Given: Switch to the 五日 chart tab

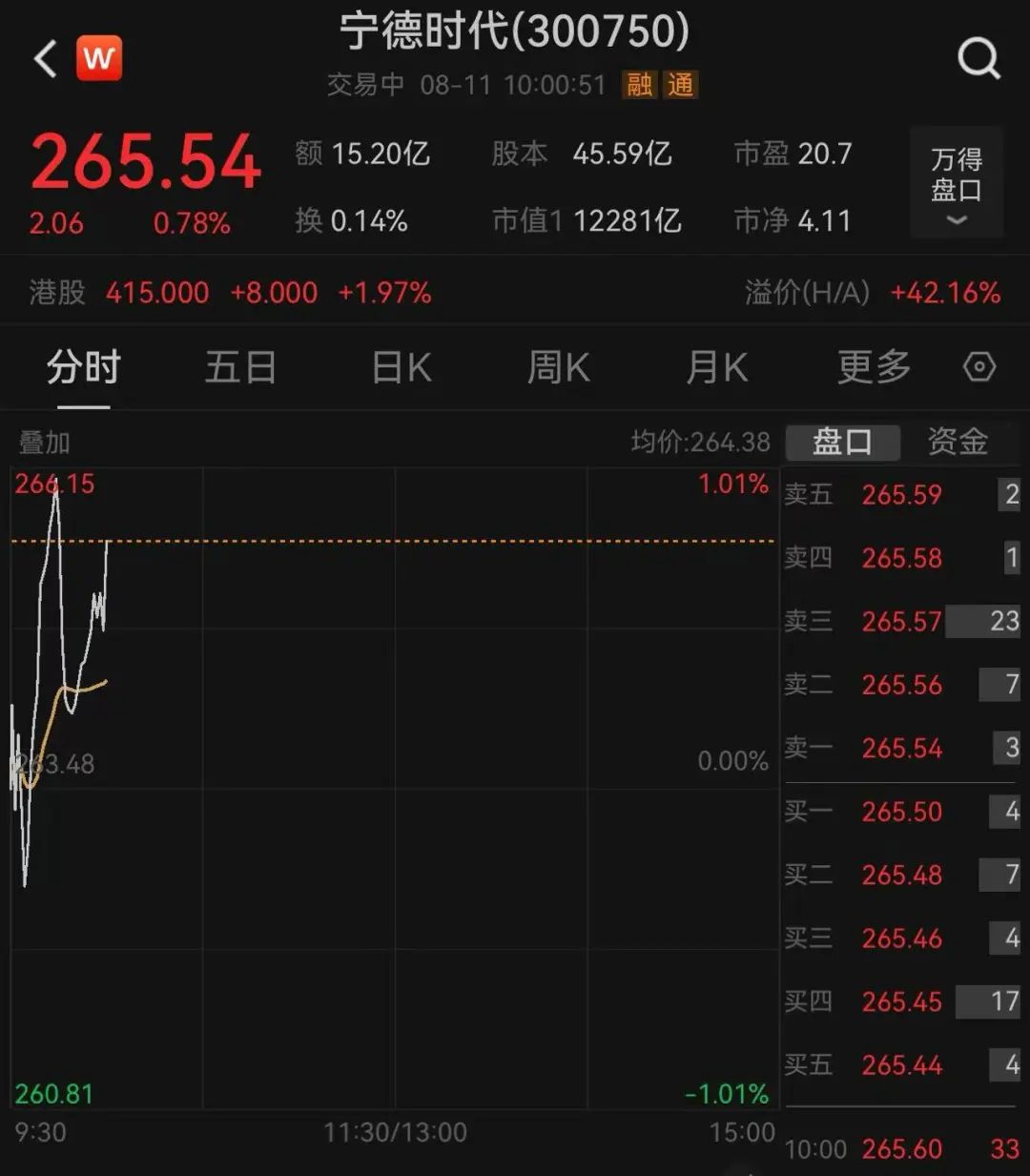Looking at the screenshot, I should coord(240,367).
